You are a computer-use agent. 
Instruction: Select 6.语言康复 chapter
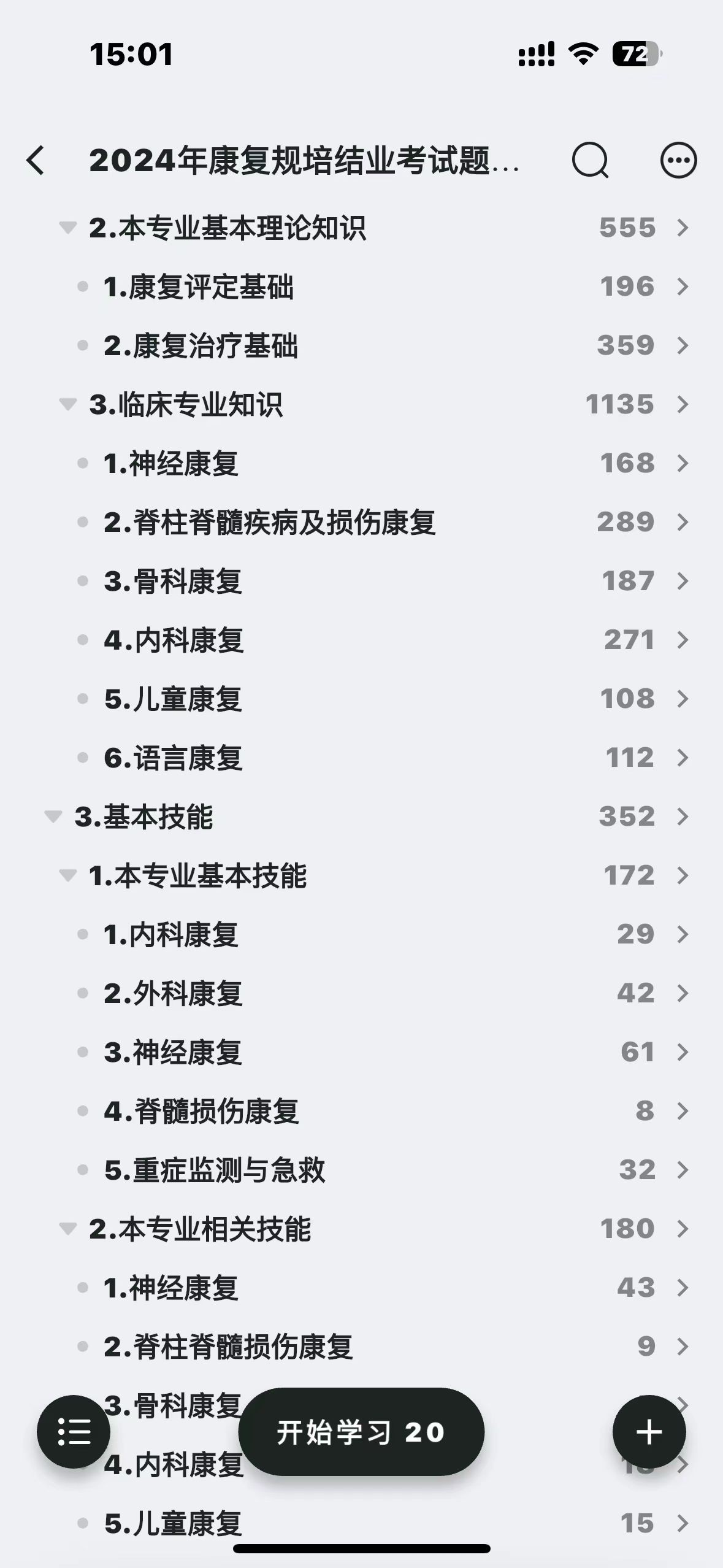361,758
